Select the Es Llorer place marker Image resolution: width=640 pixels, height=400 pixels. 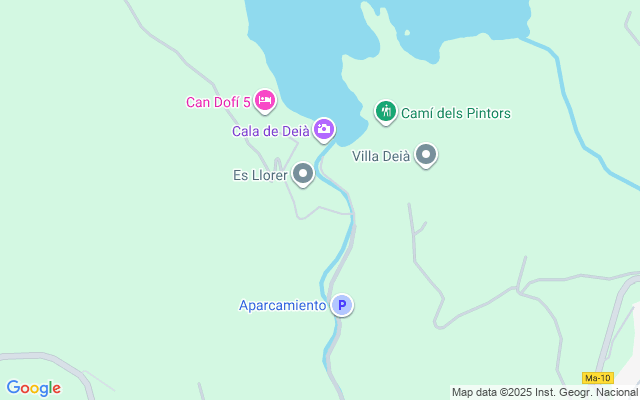point(303,174)
